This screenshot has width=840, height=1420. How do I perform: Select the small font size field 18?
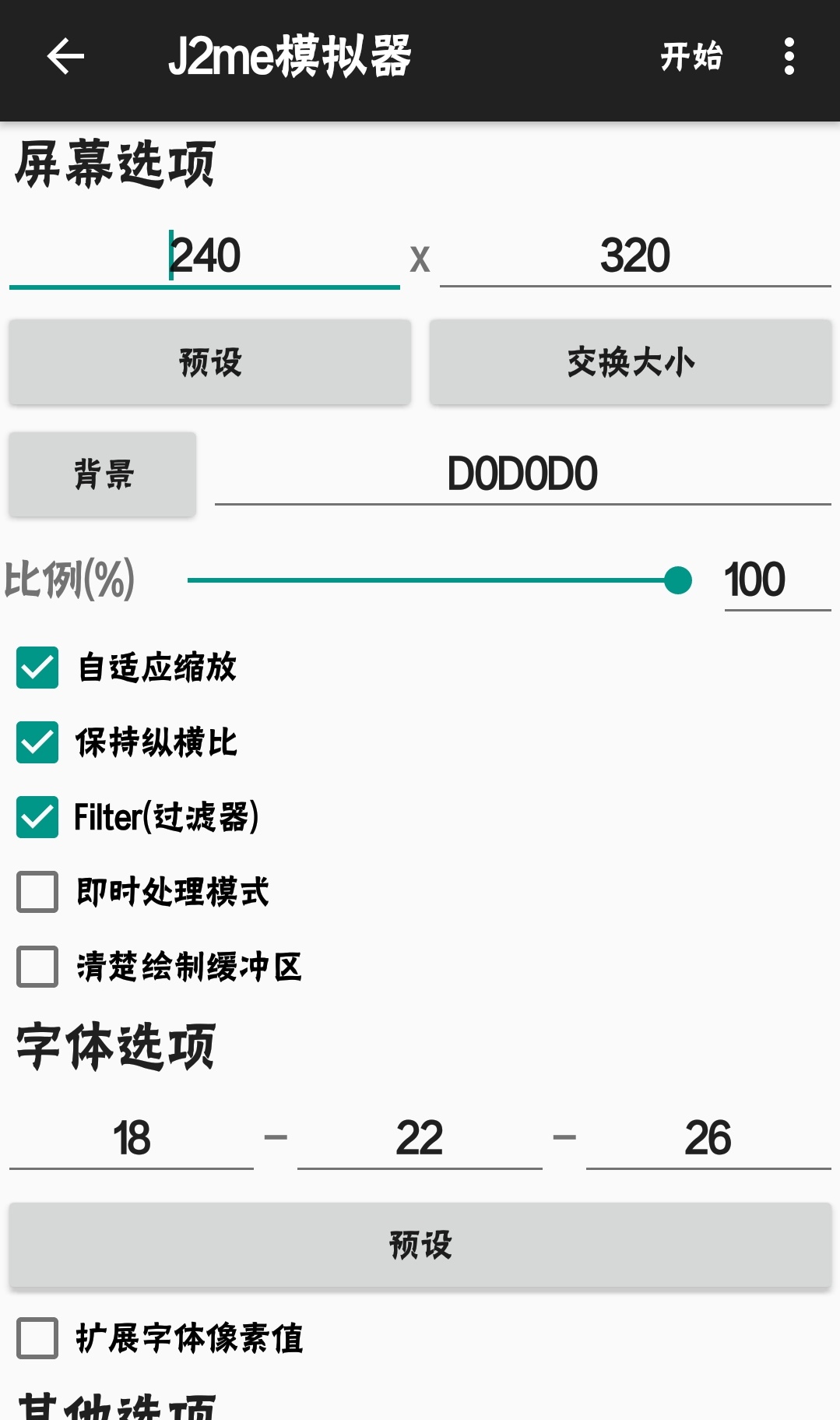[x=132, y=1137]
